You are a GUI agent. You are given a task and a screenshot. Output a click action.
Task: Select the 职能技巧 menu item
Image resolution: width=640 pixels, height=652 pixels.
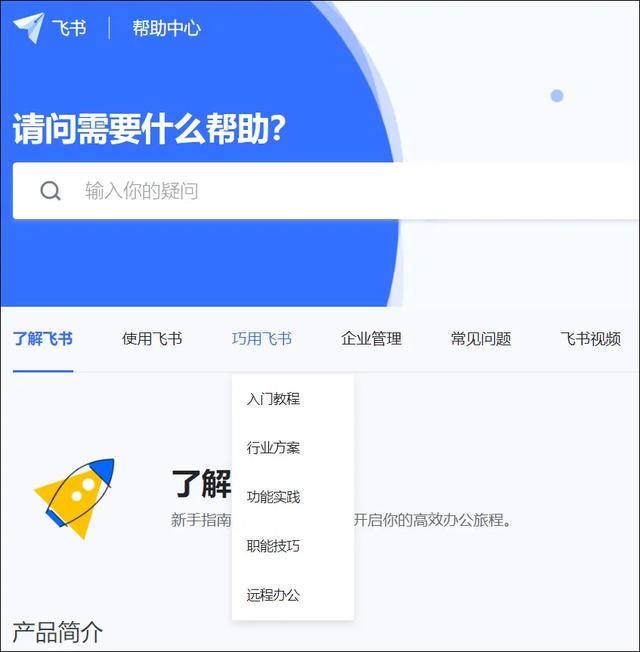tap(273, 546)
